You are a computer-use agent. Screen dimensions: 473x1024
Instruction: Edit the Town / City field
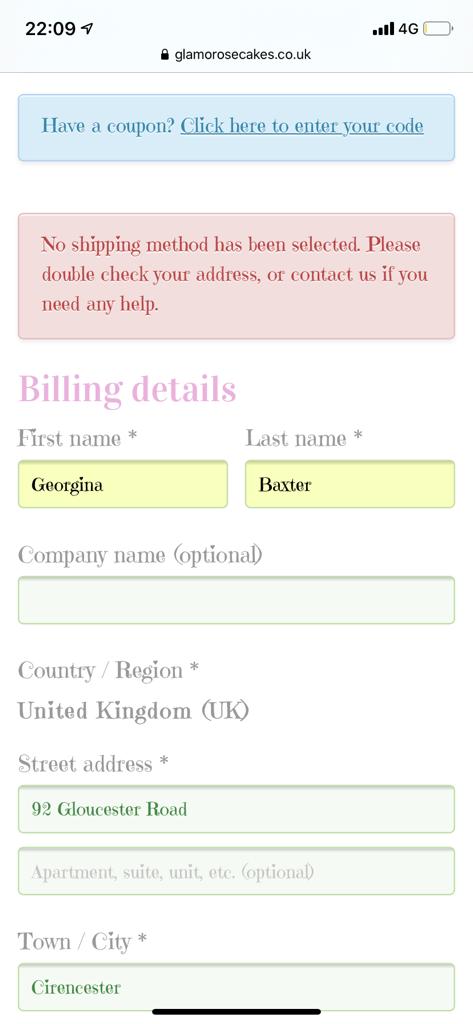[x=236, y=987]
